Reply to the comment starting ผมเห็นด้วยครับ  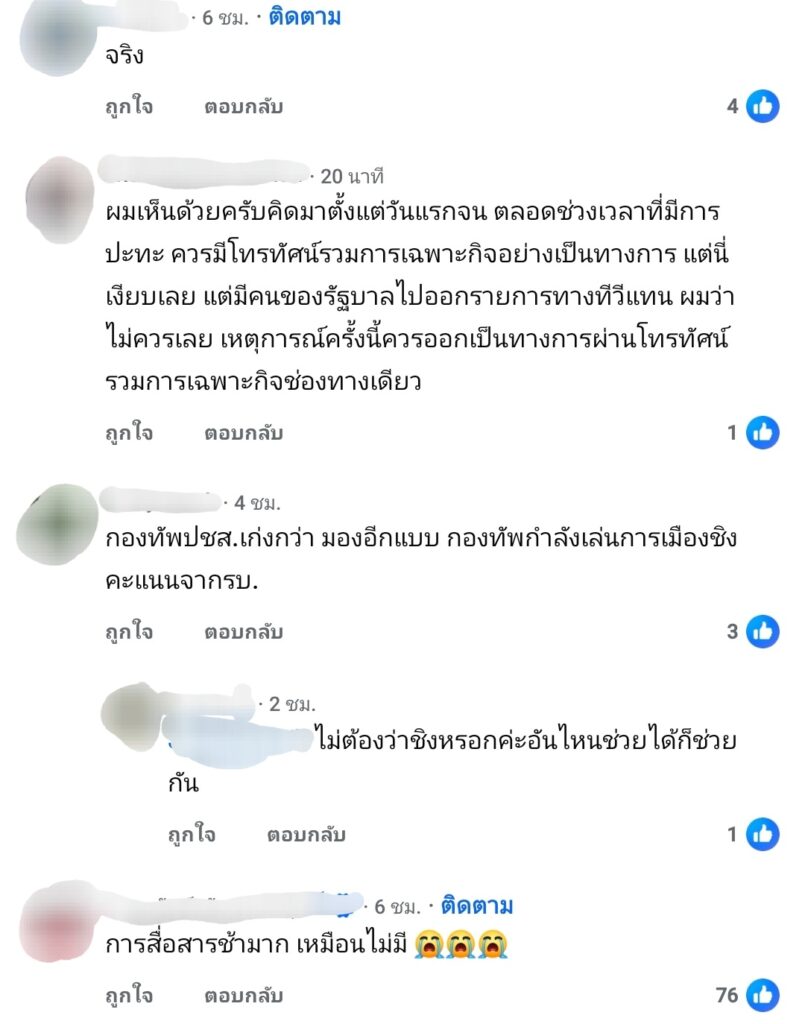(244, 433)
